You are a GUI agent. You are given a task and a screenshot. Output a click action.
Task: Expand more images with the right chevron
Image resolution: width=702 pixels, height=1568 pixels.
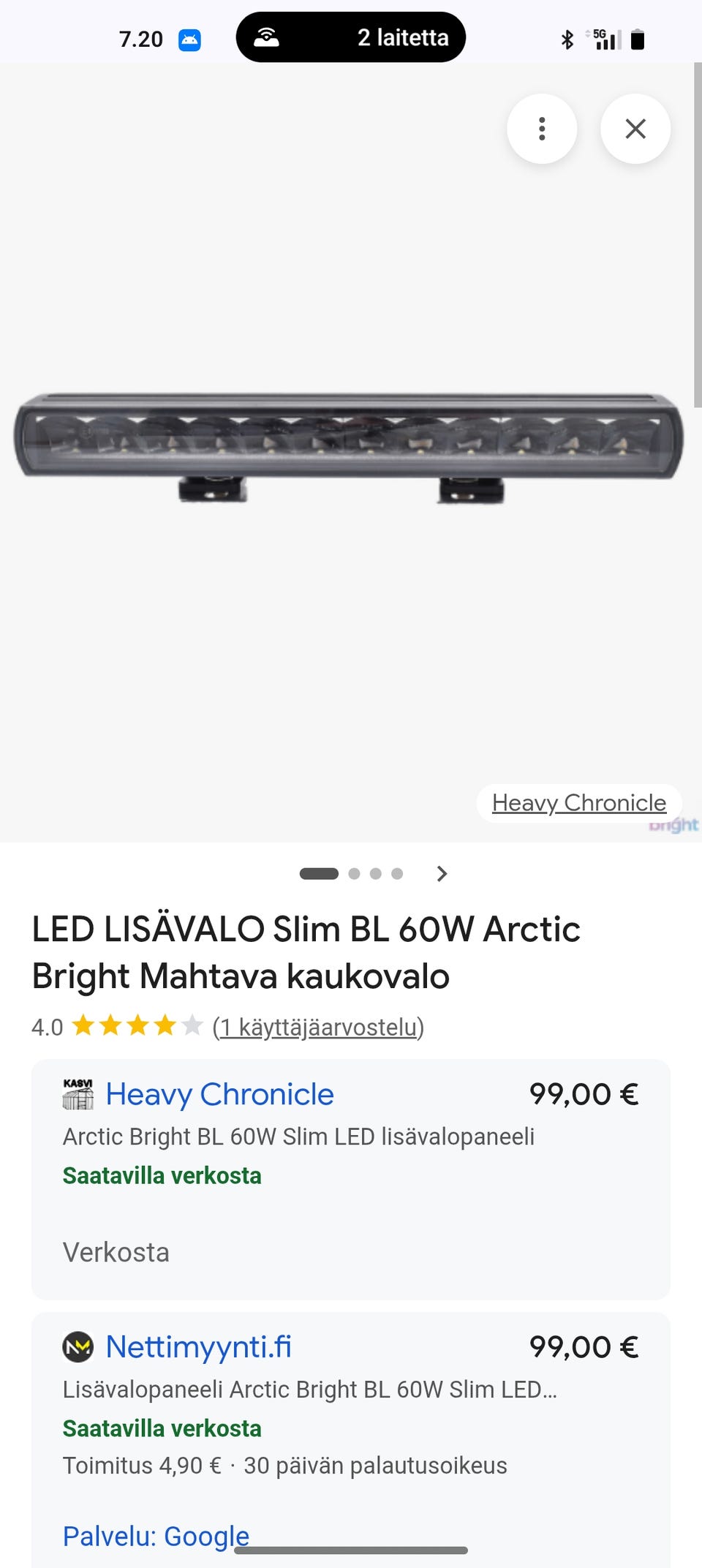(x=442, y=873)
